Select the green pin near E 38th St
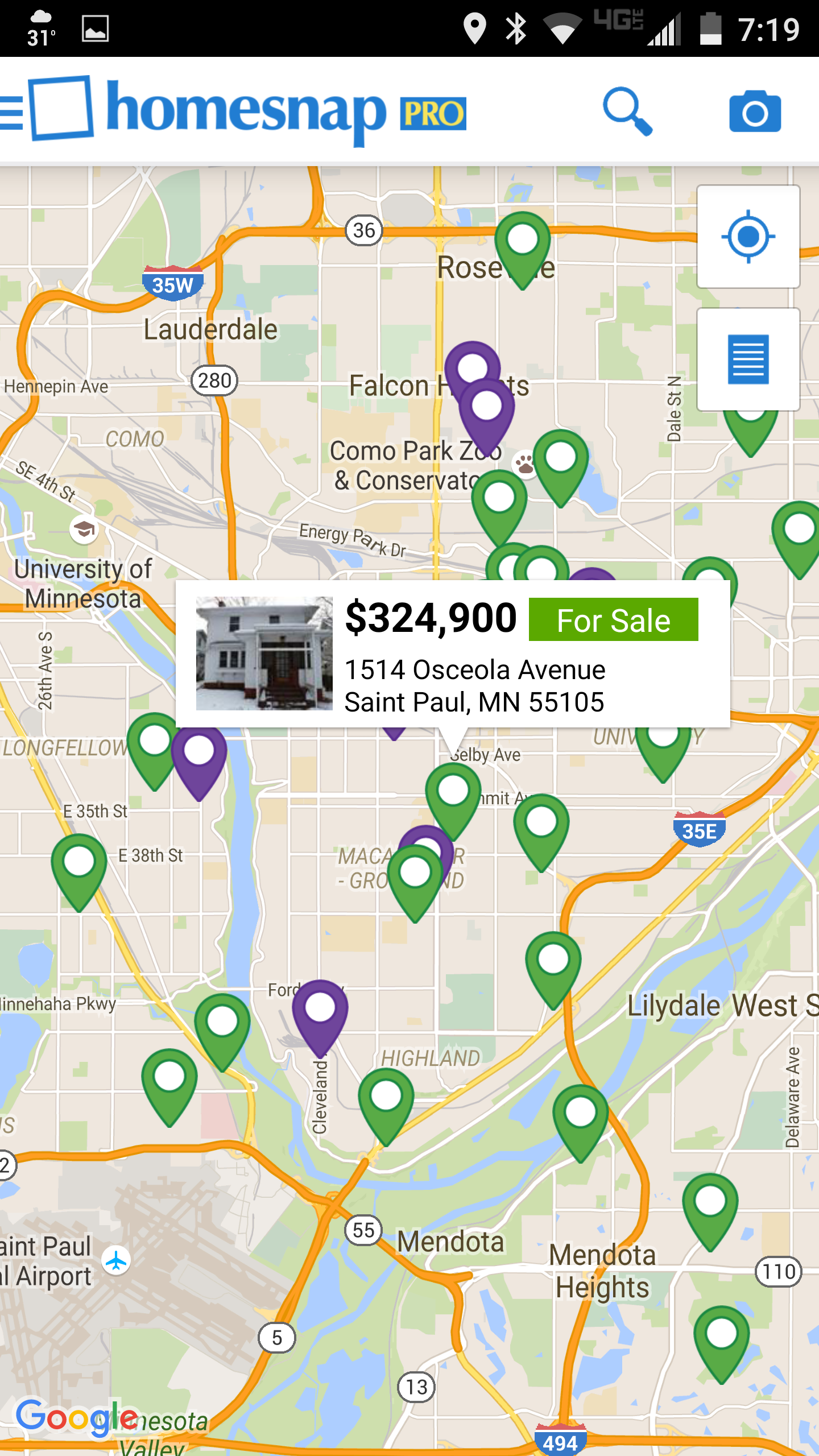 (x=79, y=872)
